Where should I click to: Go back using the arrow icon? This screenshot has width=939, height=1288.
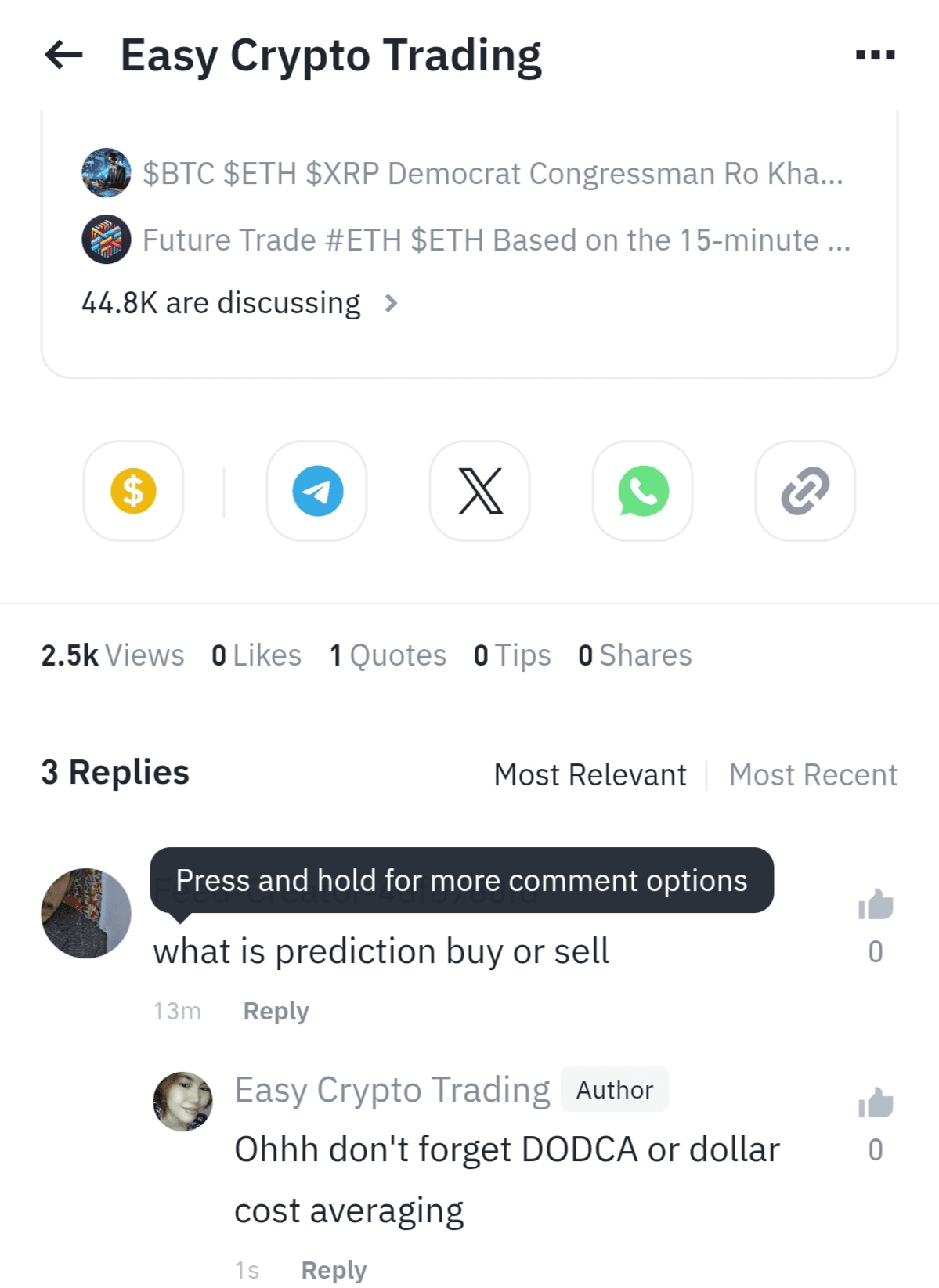pos(64,55)
